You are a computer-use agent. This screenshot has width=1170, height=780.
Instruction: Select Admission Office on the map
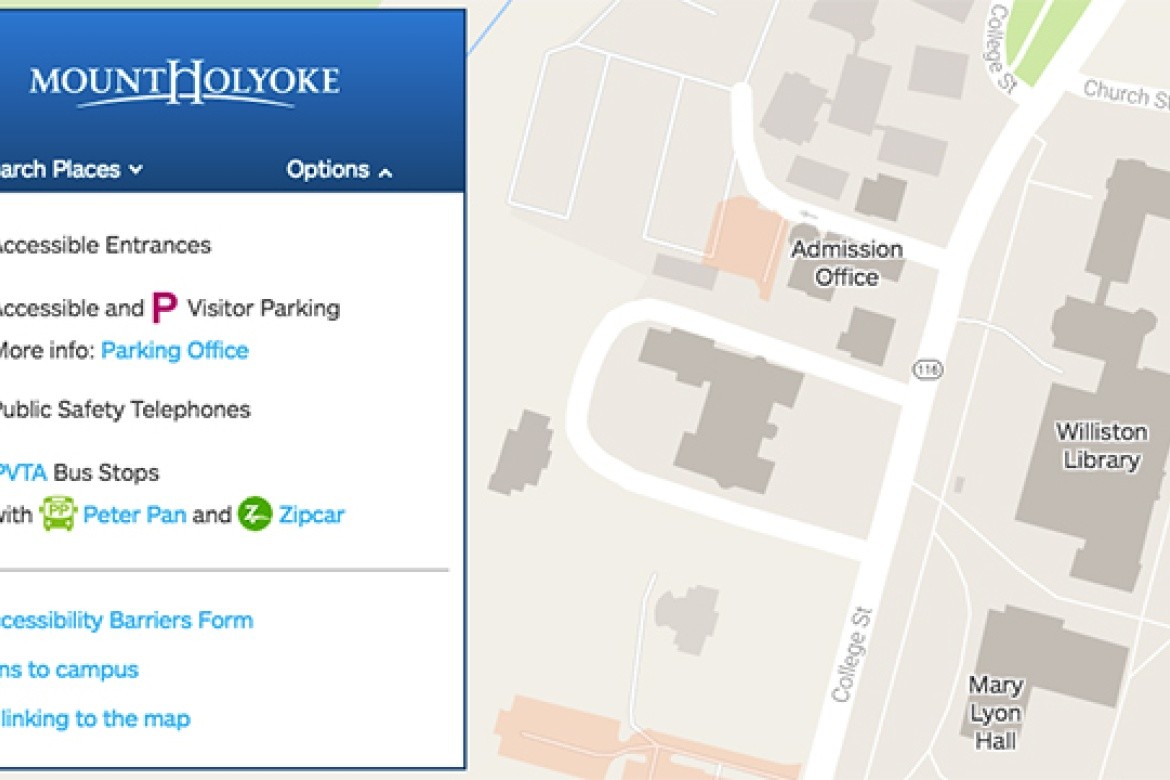click(847, 263)
